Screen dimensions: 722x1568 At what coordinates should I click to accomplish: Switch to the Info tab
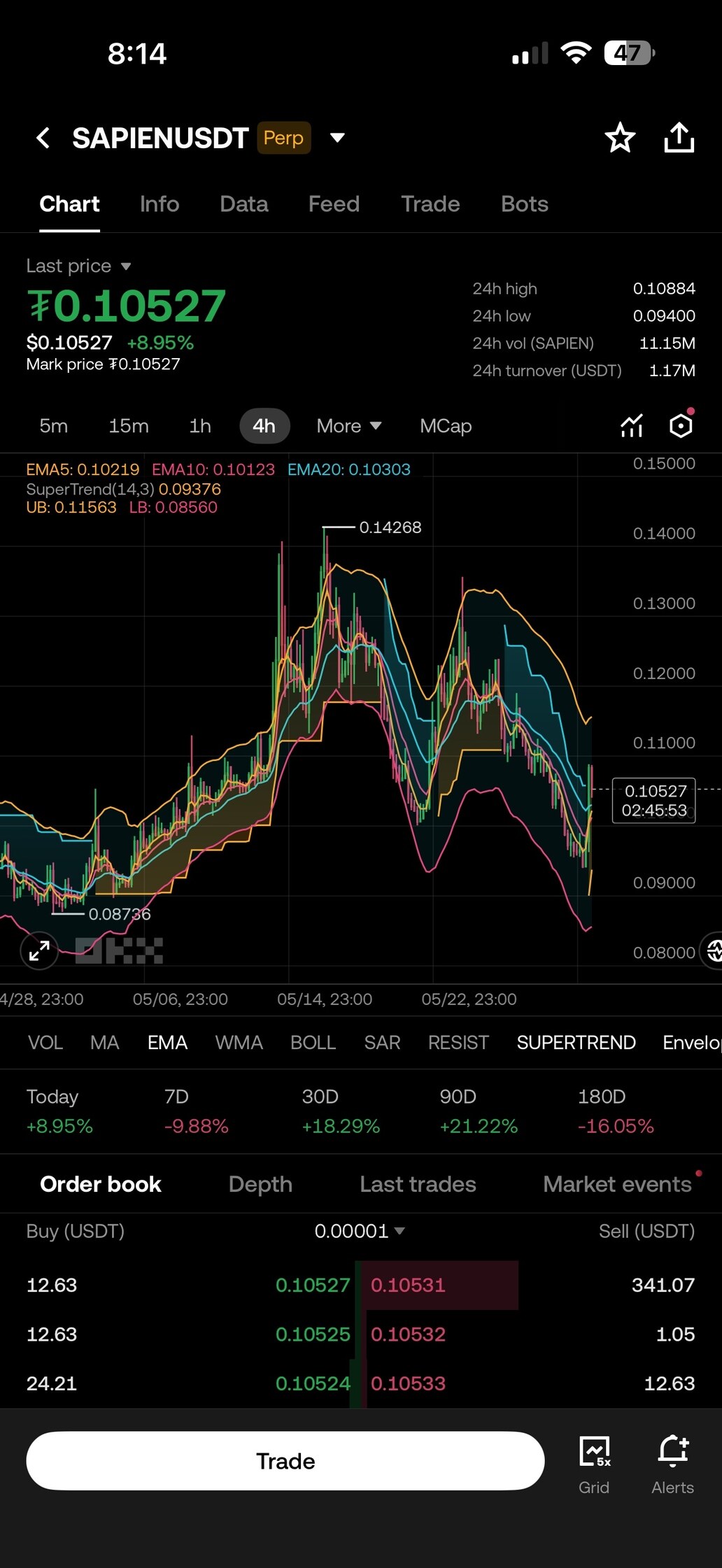(x=160, y=204)
